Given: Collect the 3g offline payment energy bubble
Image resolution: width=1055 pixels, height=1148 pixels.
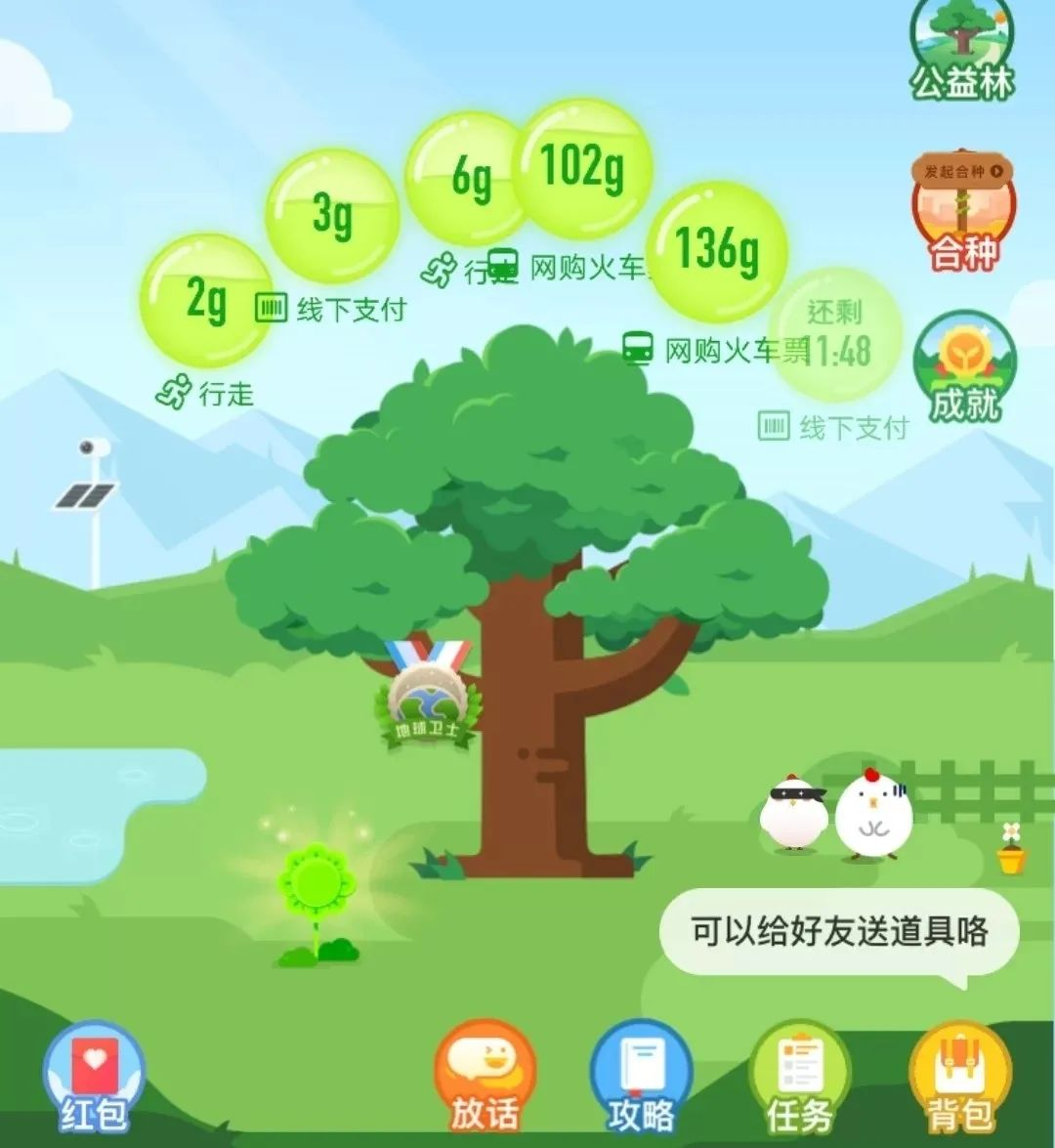Looking at the screenshot, I should (332, 215).
